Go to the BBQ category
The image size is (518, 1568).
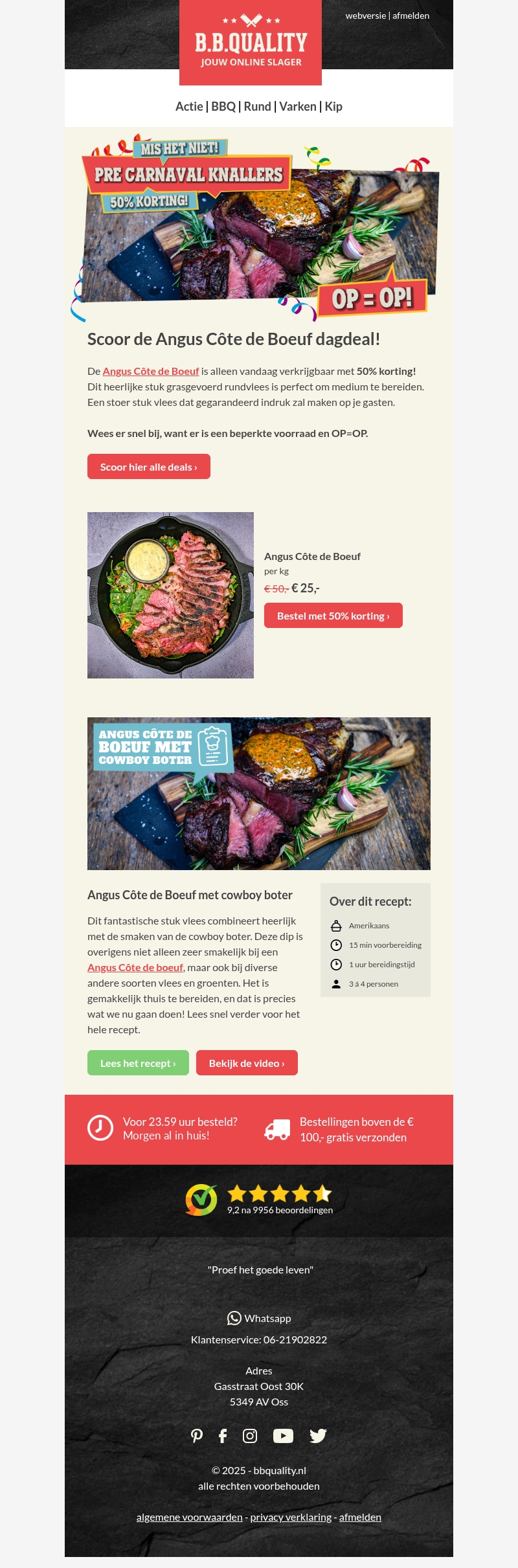click(223, 107)
